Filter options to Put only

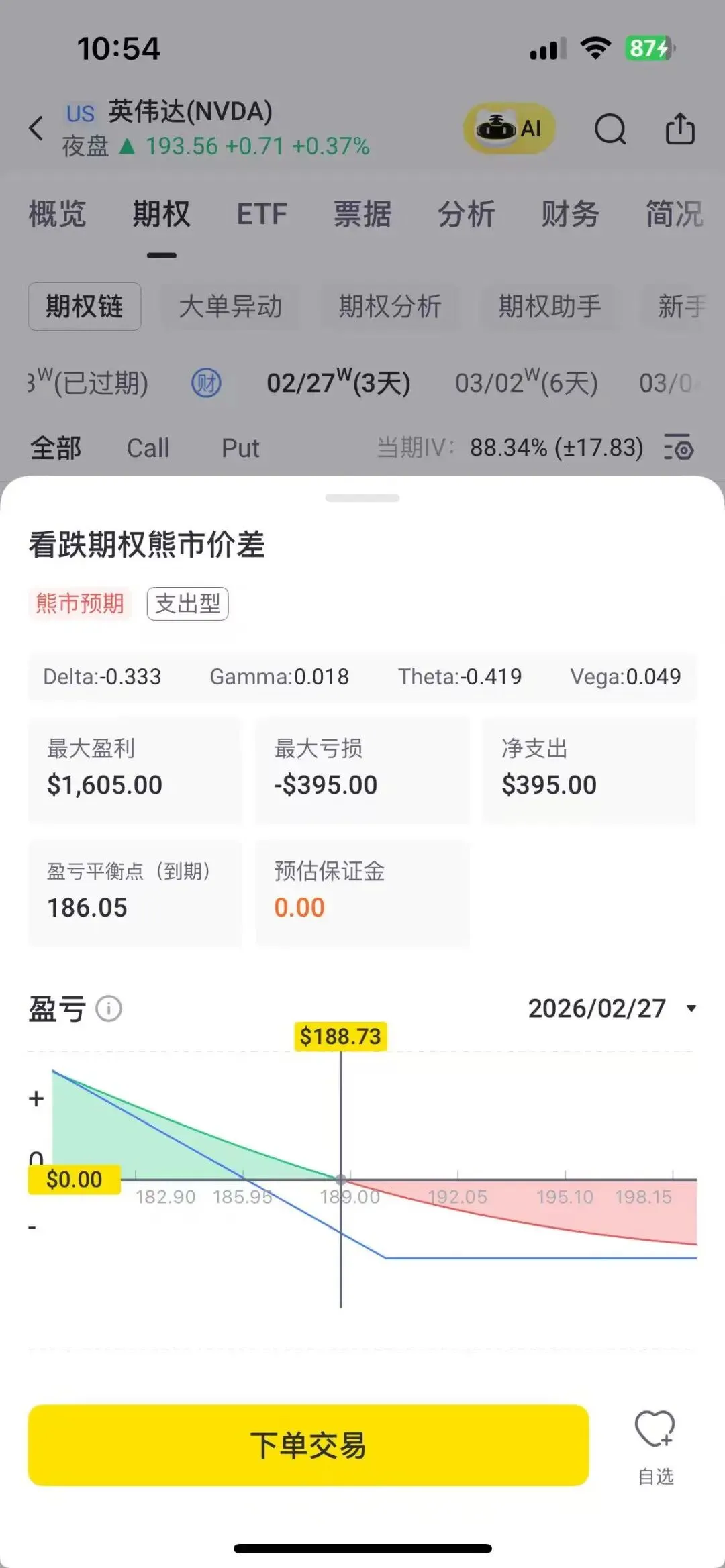240,448
